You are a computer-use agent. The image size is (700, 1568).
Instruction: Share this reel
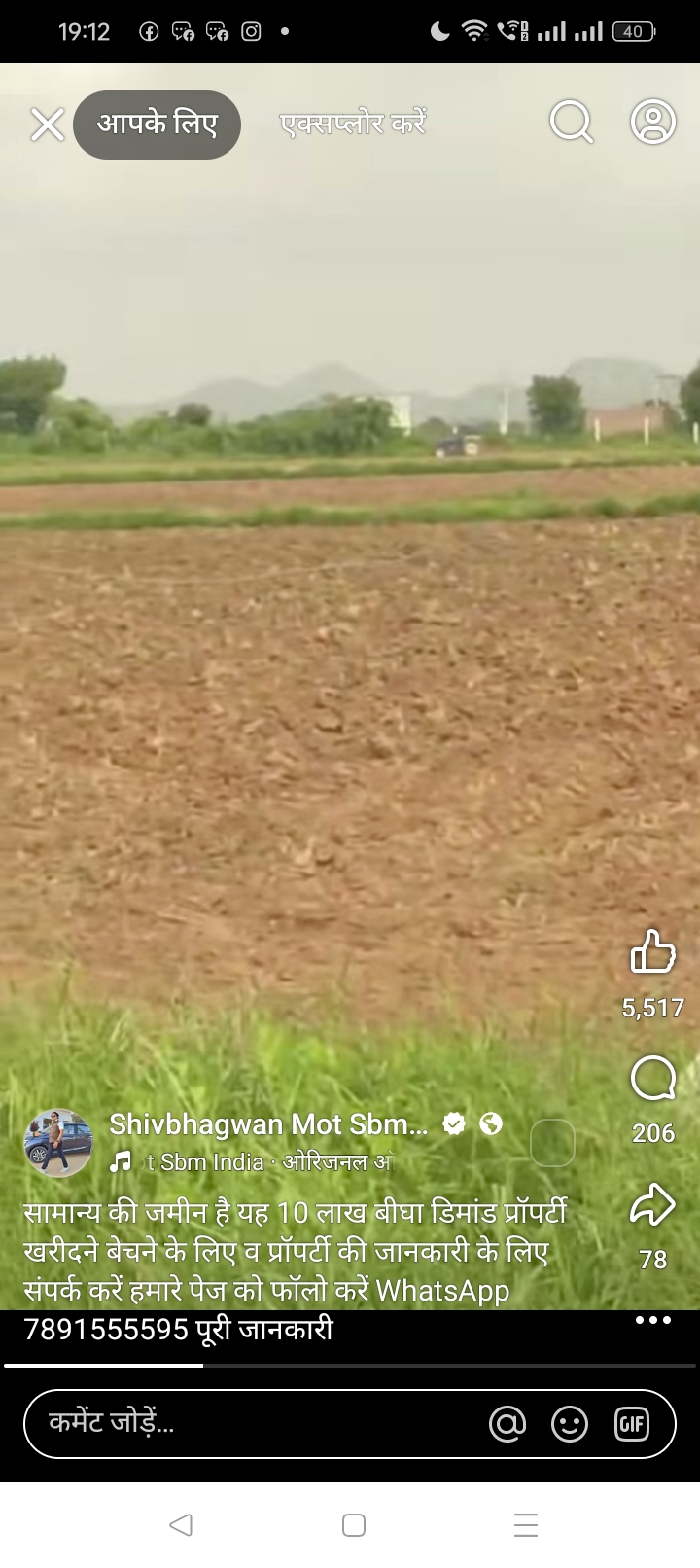[x=653, y=1205]
